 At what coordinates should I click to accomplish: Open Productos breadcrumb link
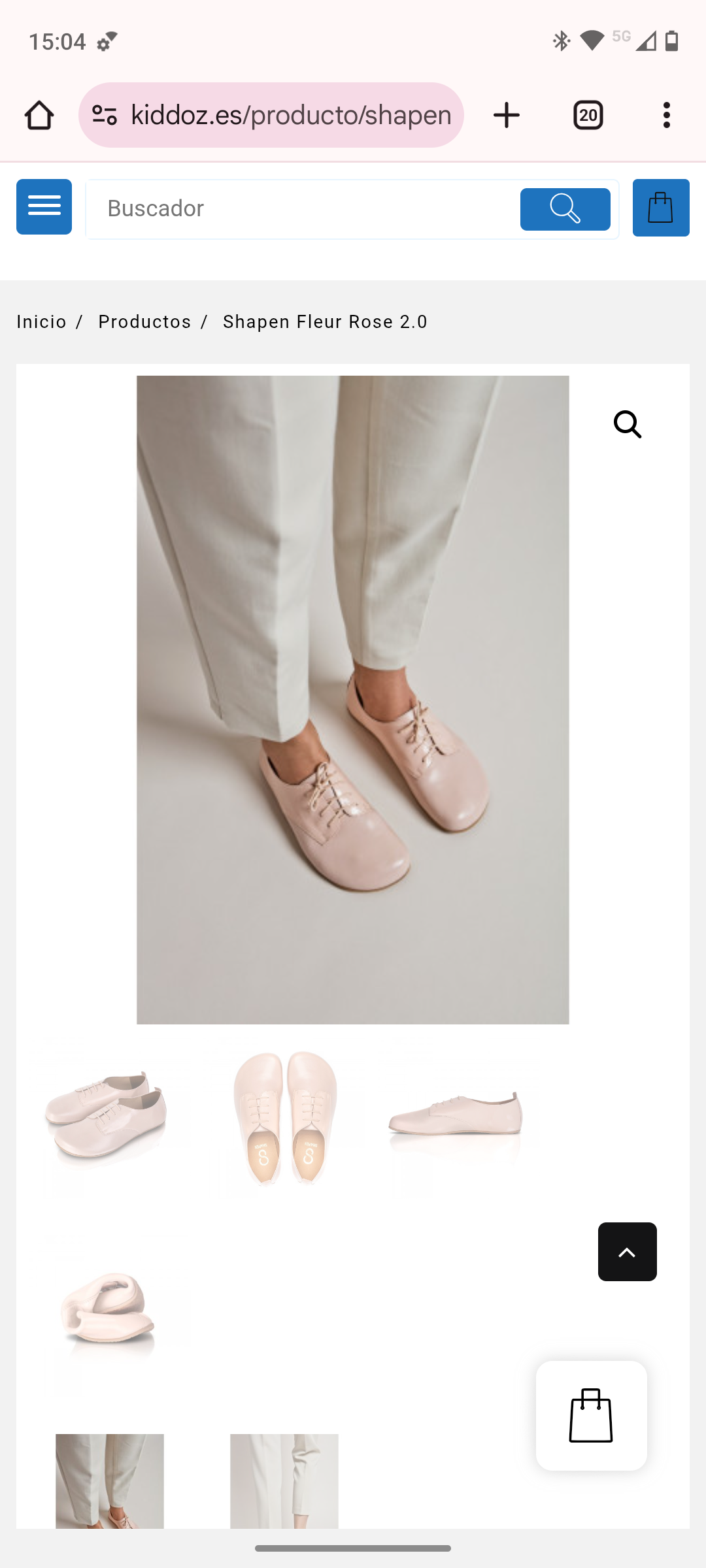click(x=144, y=322)
